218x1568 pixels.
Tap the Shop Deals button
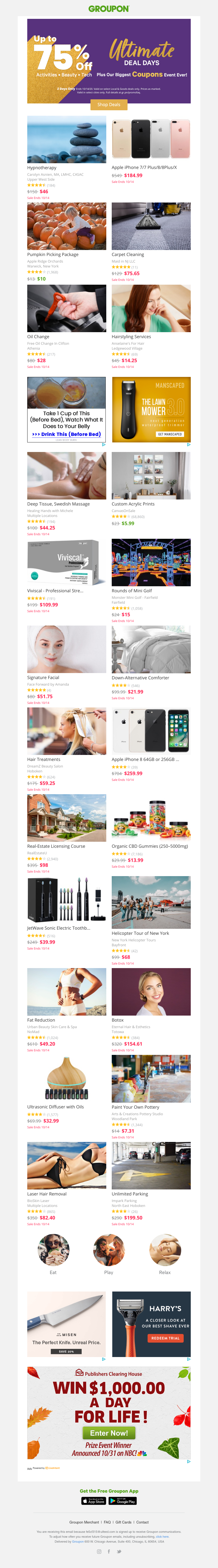[x=109, y=105]
